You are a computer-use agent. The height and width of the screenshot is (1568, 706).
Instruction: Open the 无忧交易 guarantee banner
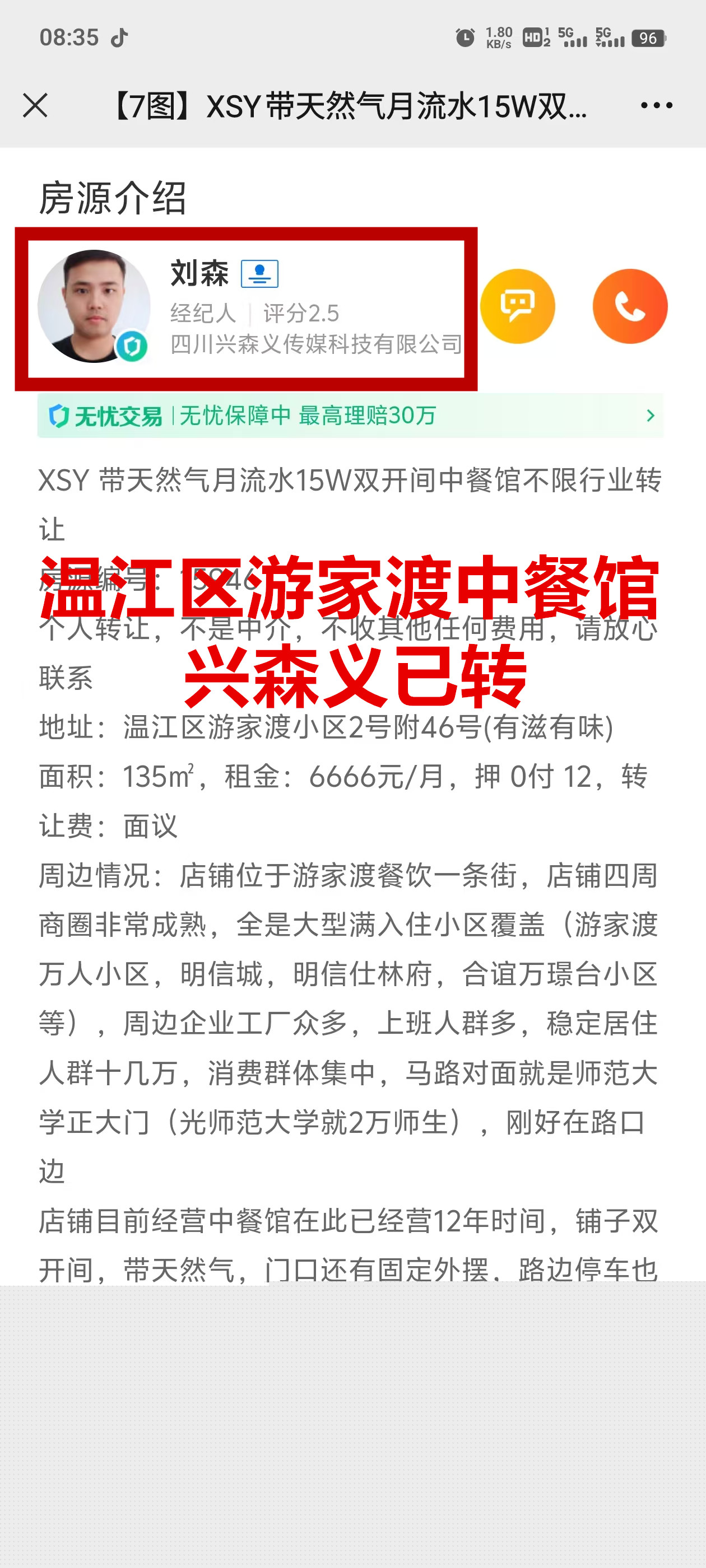350,416
